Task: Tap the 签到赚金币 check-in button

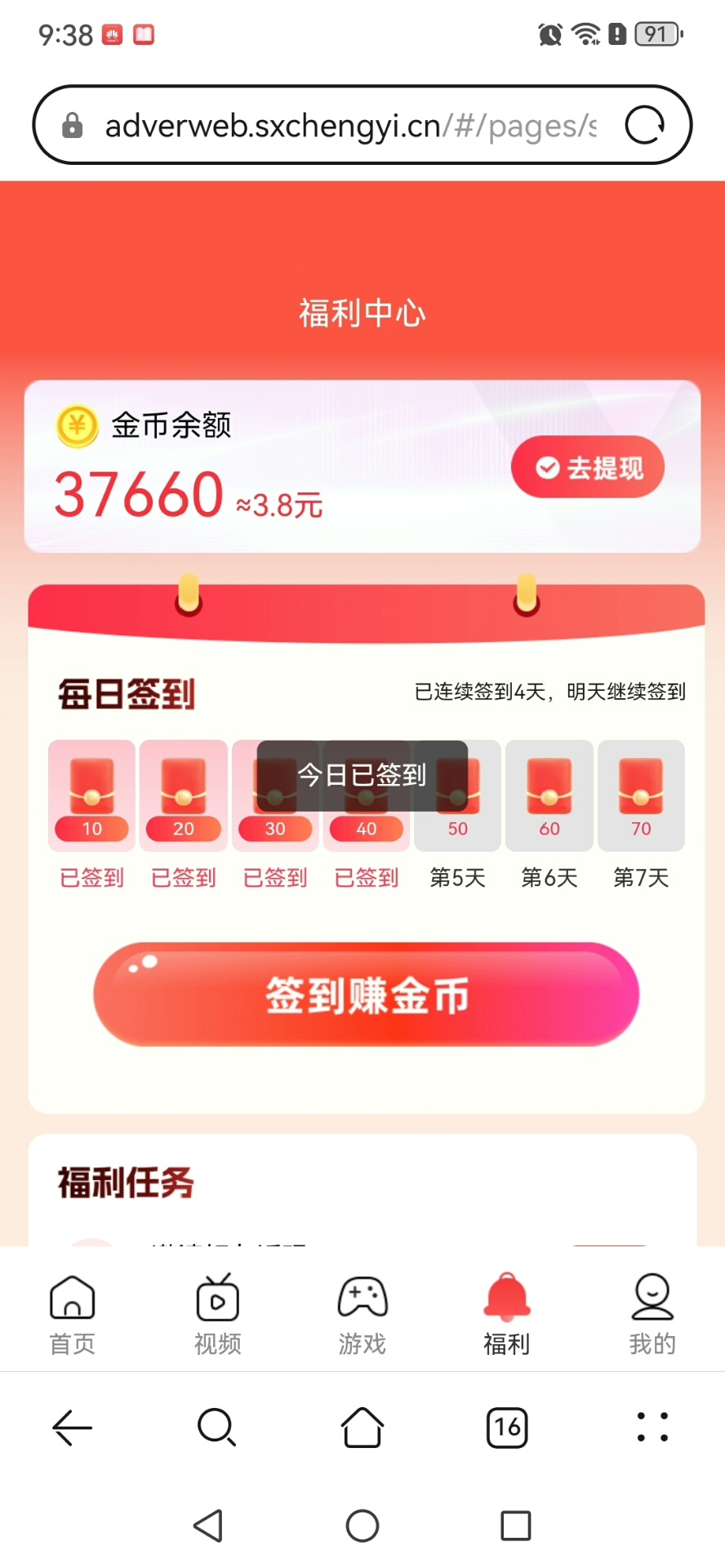Action: pos(366,995)
